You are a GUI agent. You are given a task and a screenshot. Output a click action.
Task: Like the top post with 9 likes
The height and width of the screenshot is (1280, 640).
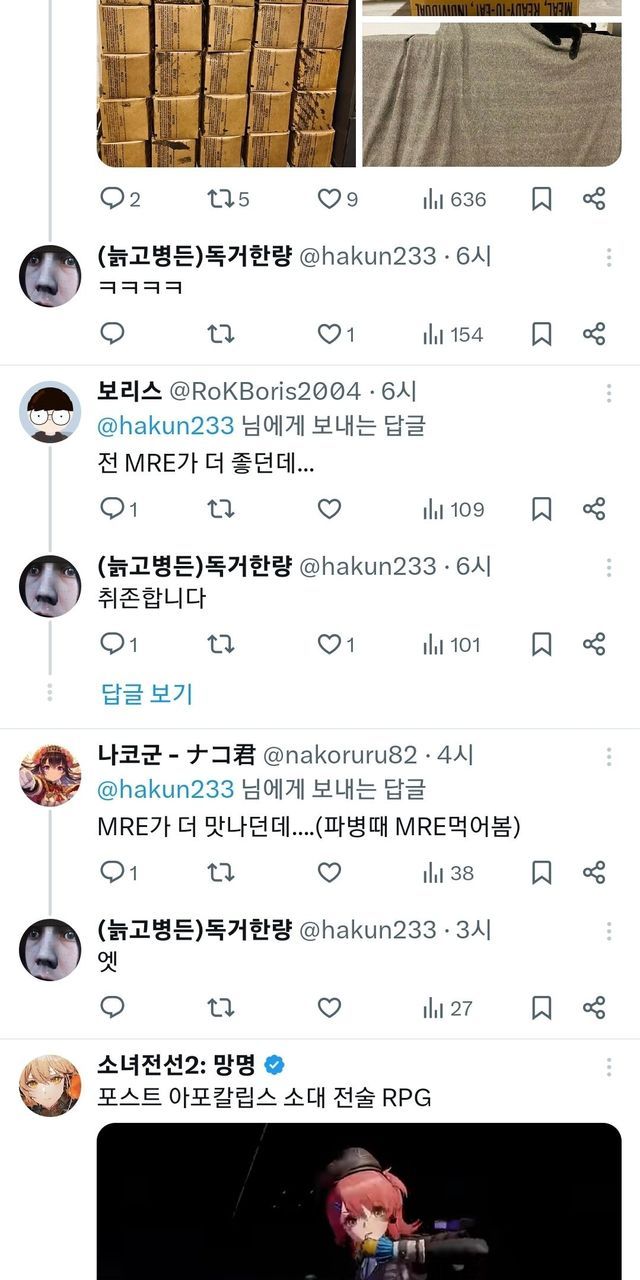329,199
